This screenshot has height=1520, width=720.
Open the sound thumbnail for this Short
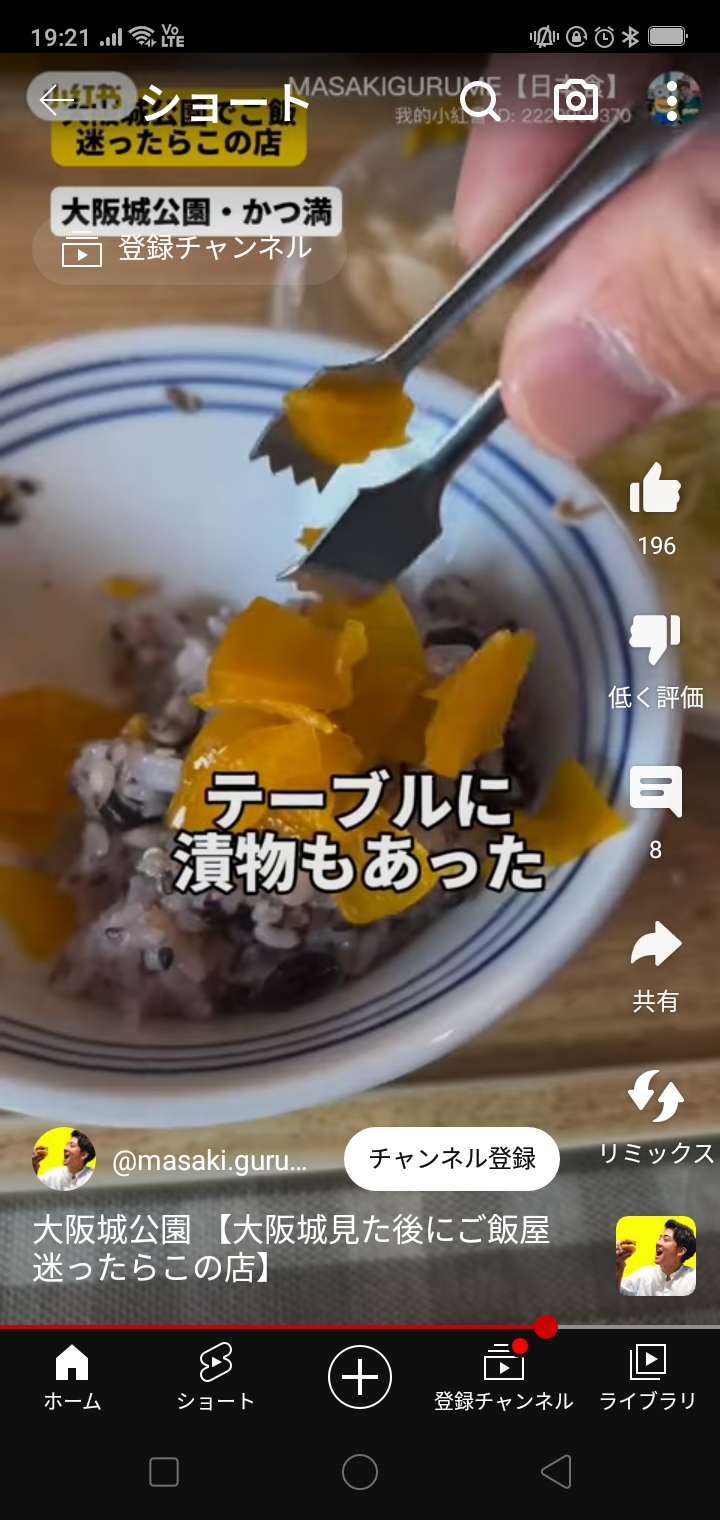pyautogui.click(x=656, y=1256)
